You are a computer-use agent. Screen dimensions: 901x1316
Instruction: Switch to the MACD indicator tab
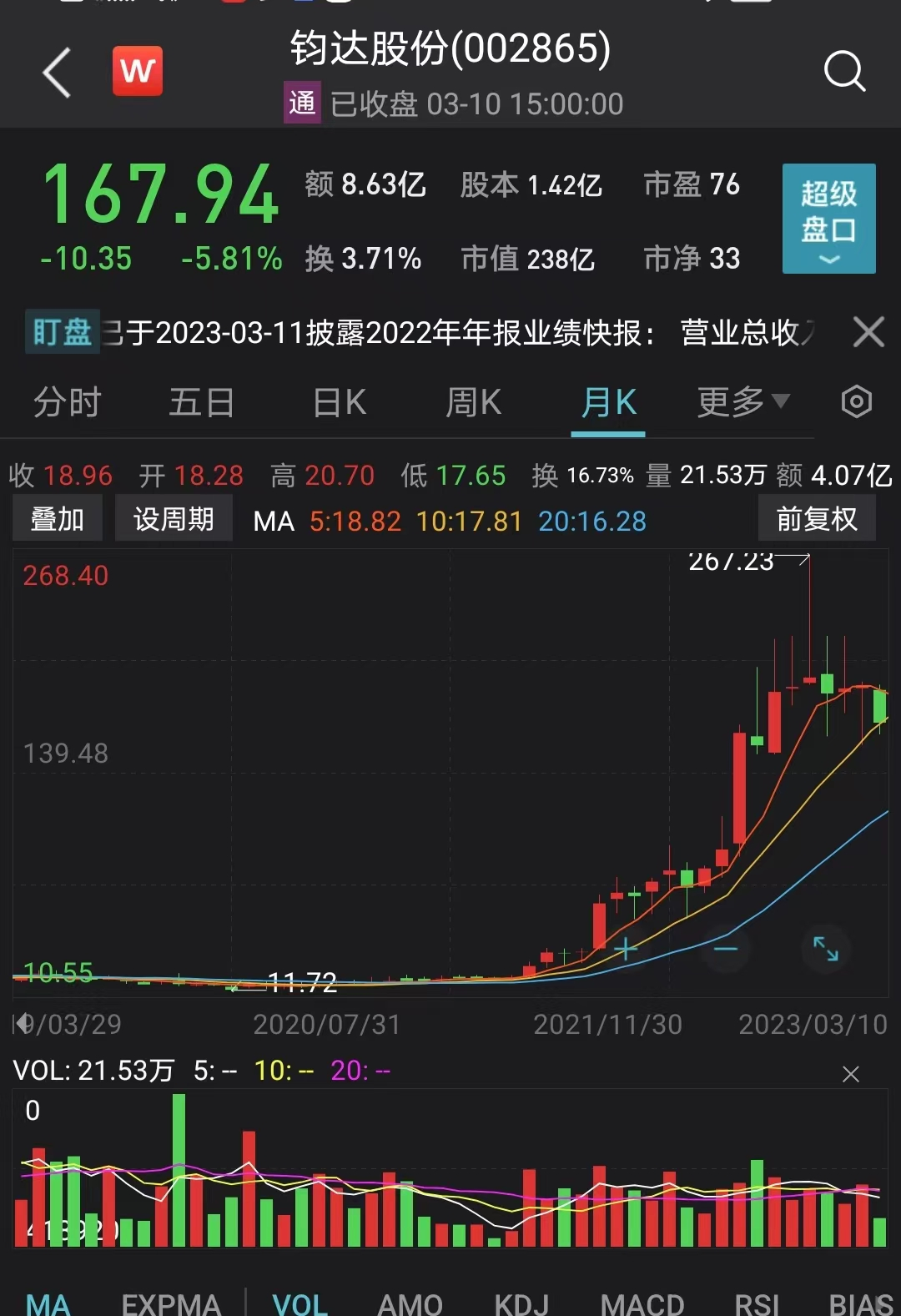tap(642, 1304)
